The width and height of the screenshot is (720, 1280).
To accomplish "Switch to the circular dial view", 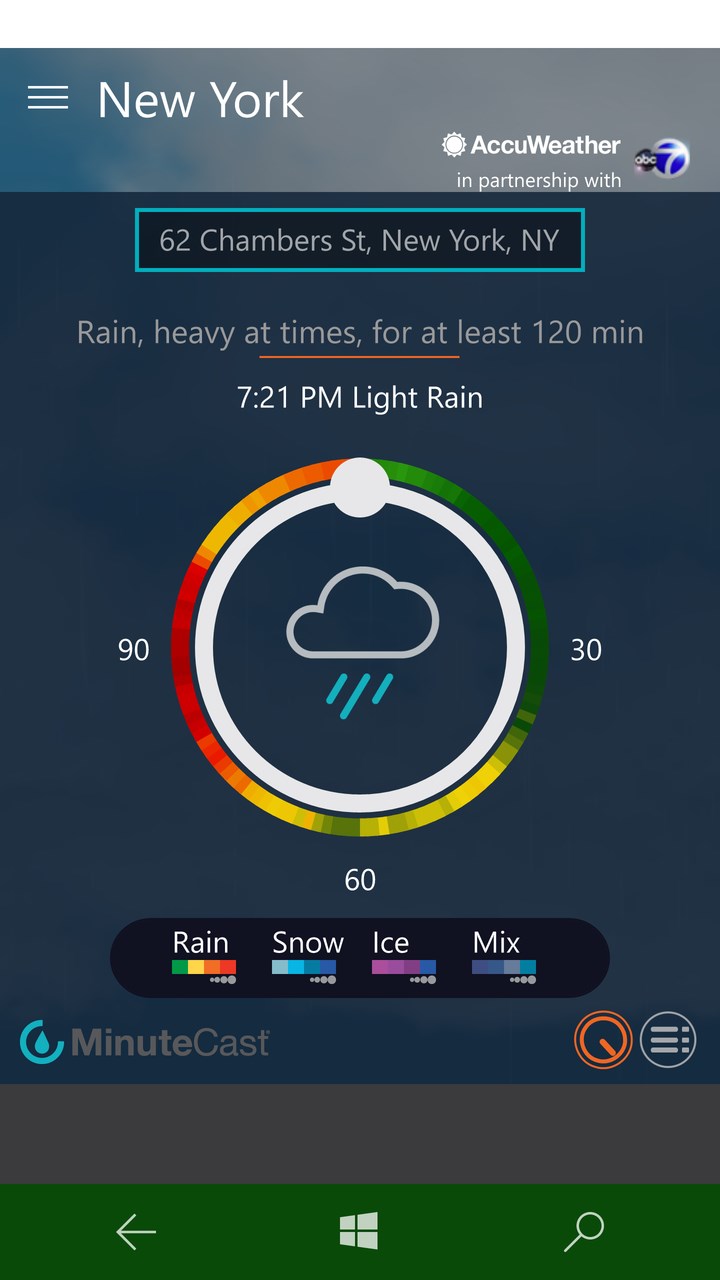I will tap(602, 1041).
